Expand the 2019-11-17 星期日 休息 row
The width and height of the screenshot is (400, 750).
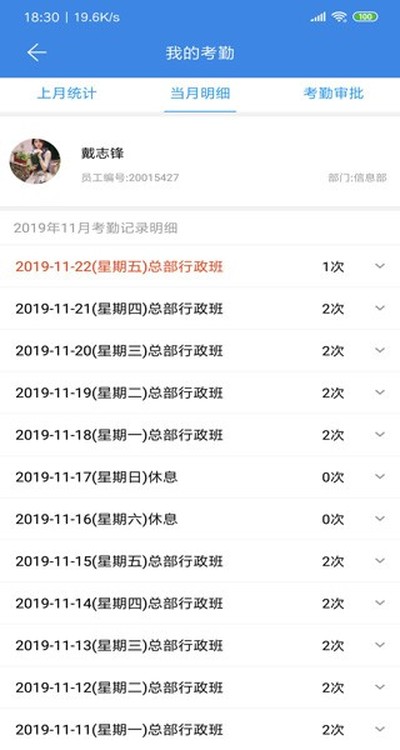click(200, 477)
